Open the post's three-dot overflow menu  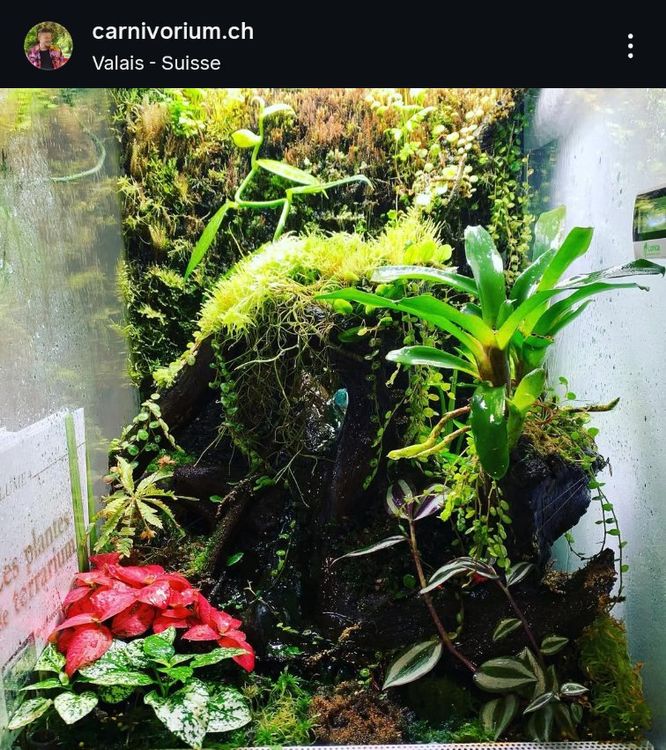click(630, 46)
